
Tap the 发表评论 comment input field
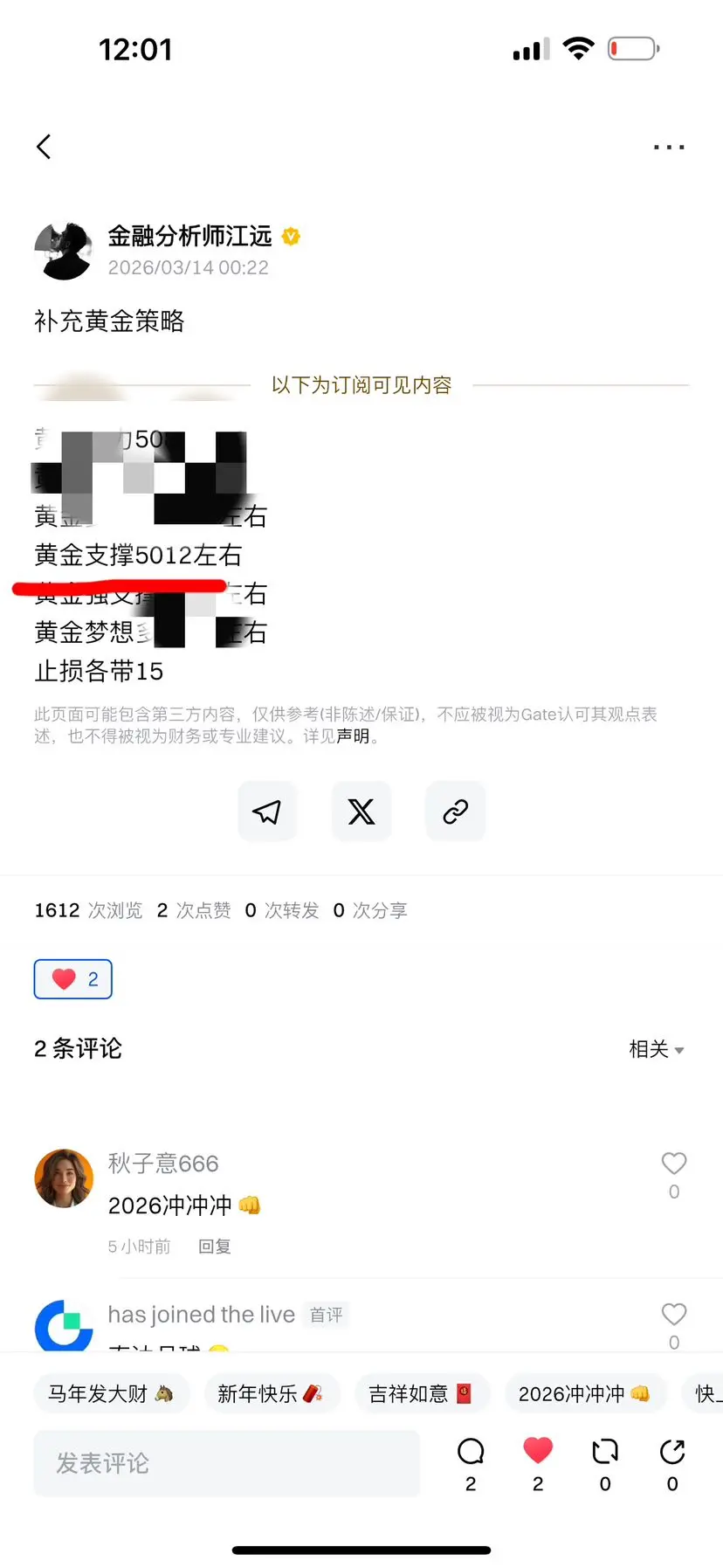[227, 1463]
